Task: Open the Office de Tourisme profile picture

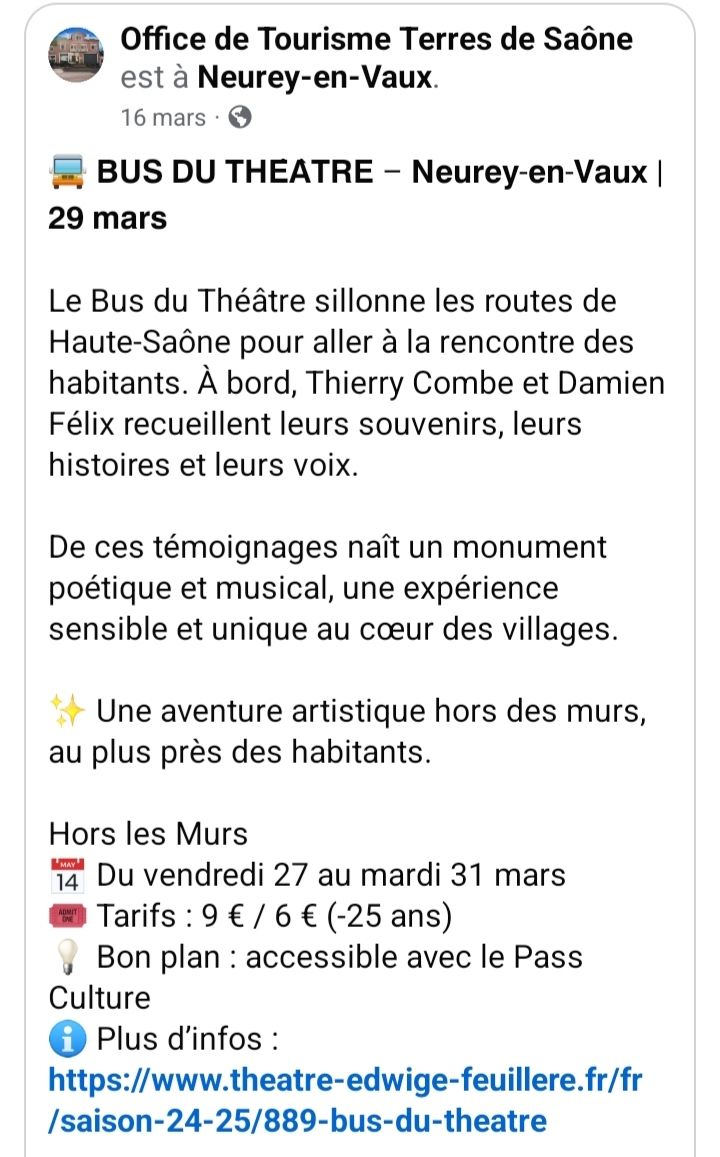Action: click(x=76, y=54)
